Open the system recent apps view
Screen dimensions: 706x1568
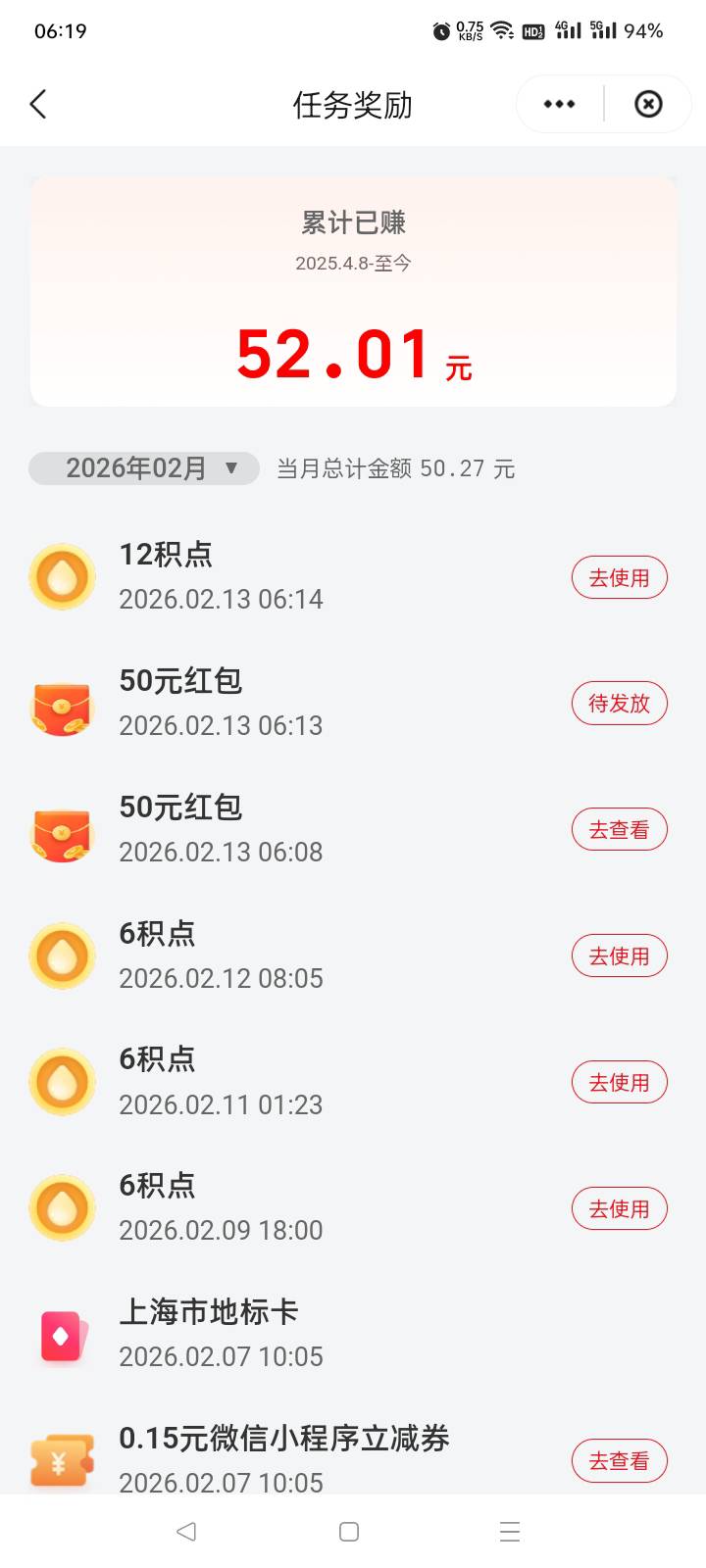coord(510,1532)
